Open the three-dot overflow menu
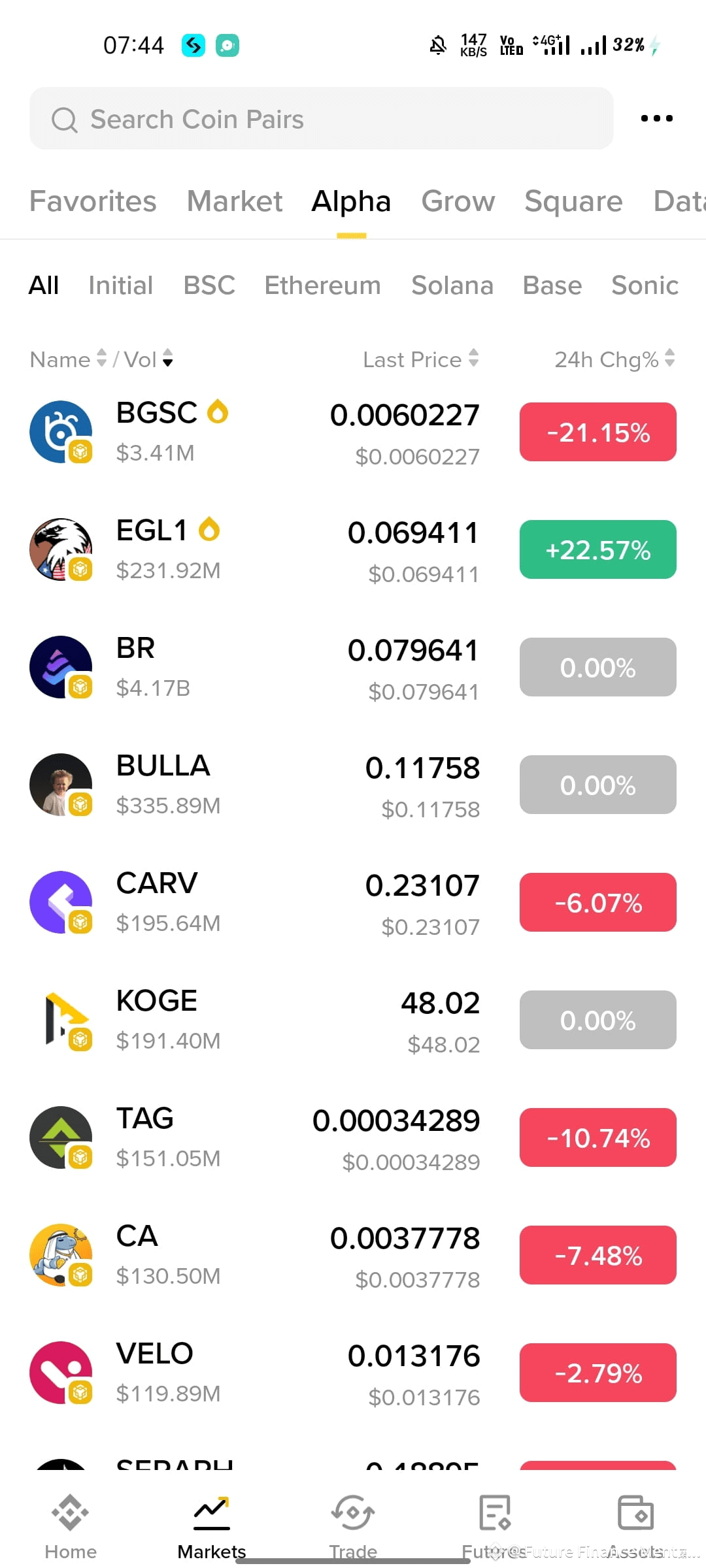Image resolution: width=706 pixels, height=1568 pixels. pyautogui.click(x=656, y=118)
